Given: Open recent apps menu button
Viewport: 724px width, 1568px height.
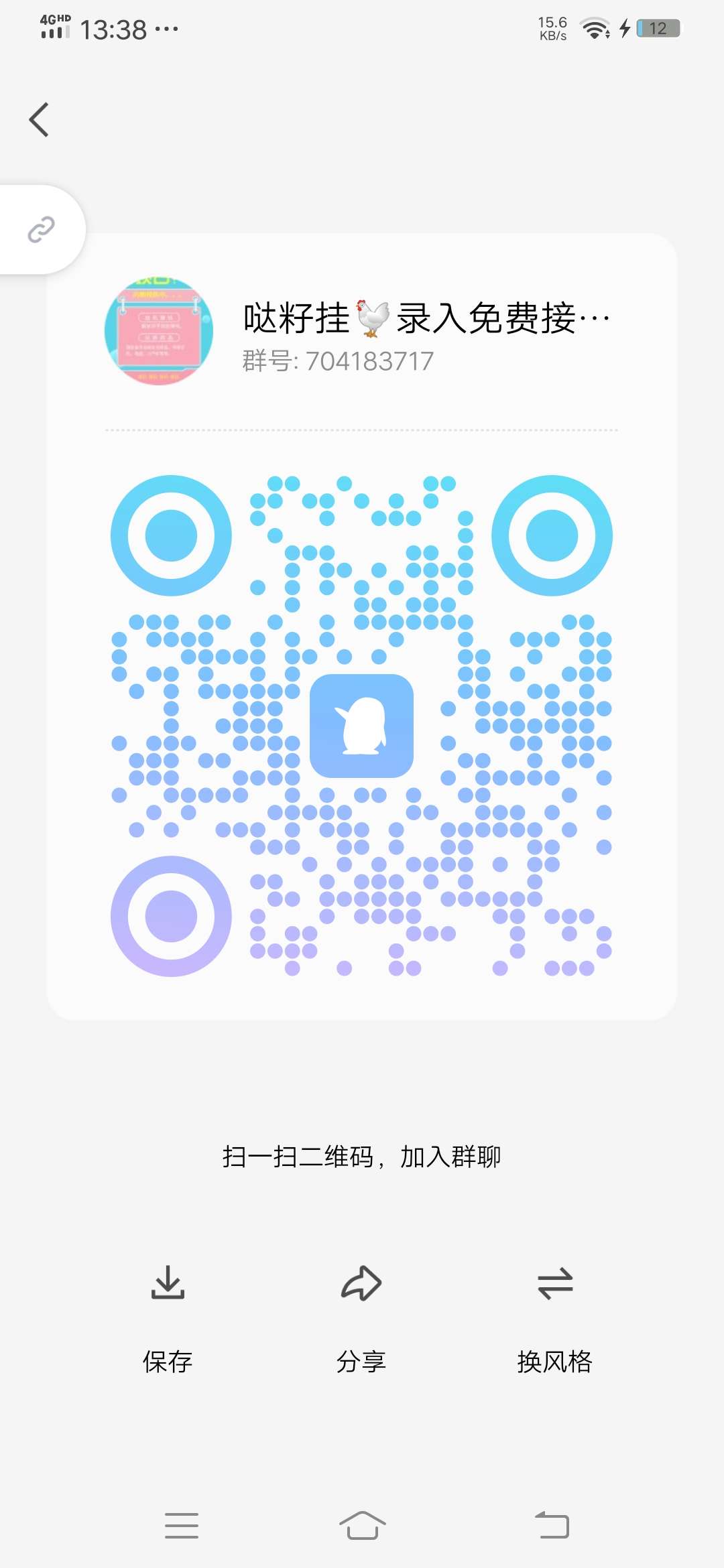Looking at the screenshot, I should click(182, 1525).
